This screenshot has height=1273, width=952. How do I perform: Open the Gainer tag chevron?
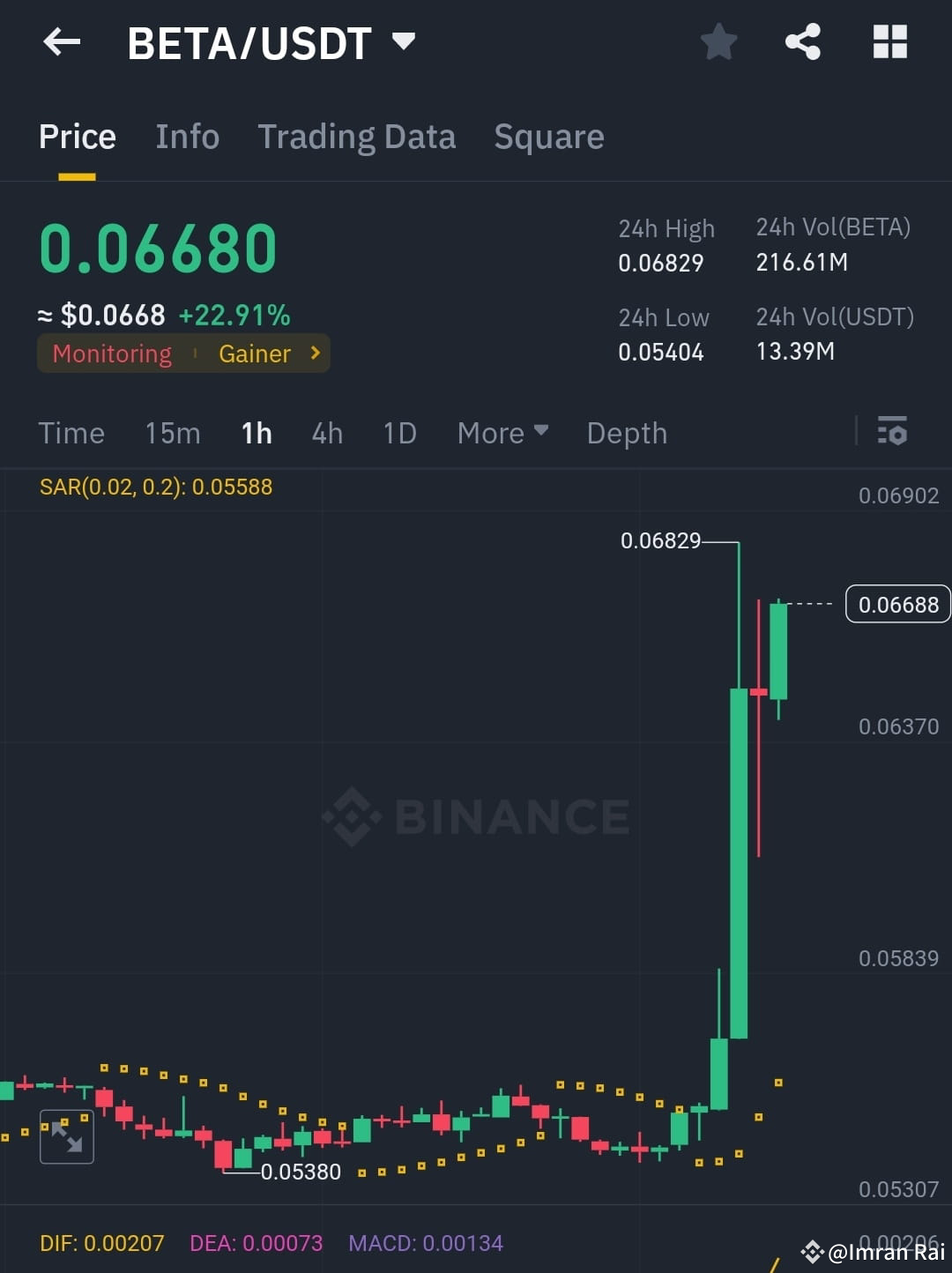(x=315, y=353)
